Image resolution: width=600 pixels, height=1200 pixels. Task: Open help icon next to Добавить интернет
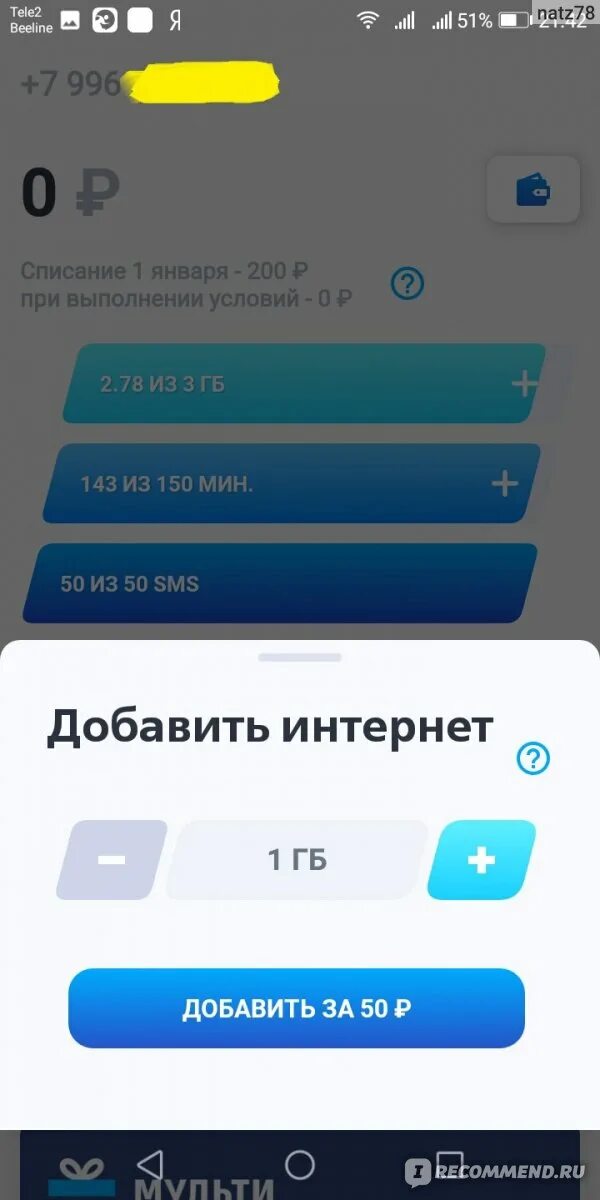tap(533, 759)
